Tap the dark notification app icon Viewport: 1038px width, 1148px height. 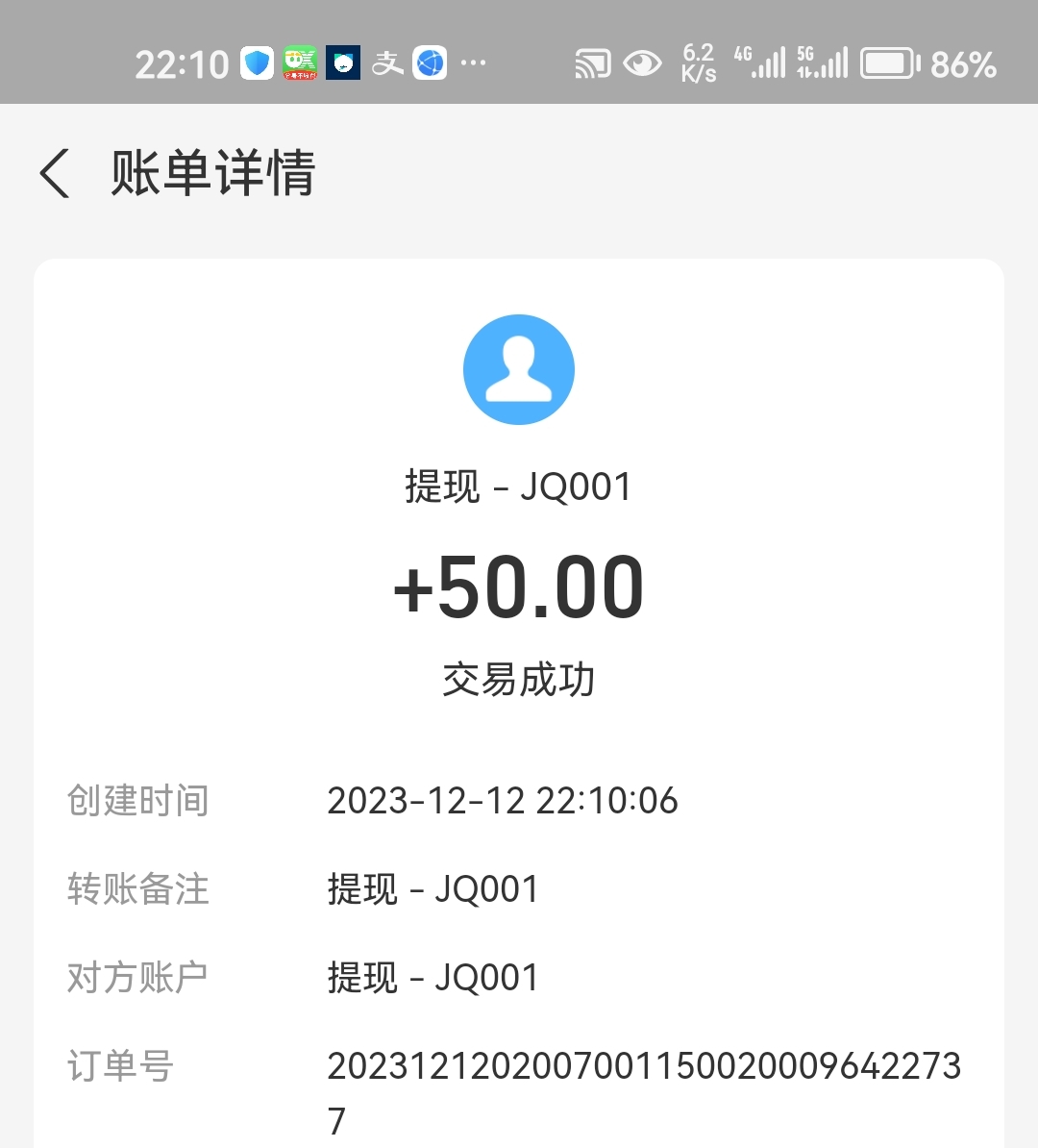tap(343, 62)
